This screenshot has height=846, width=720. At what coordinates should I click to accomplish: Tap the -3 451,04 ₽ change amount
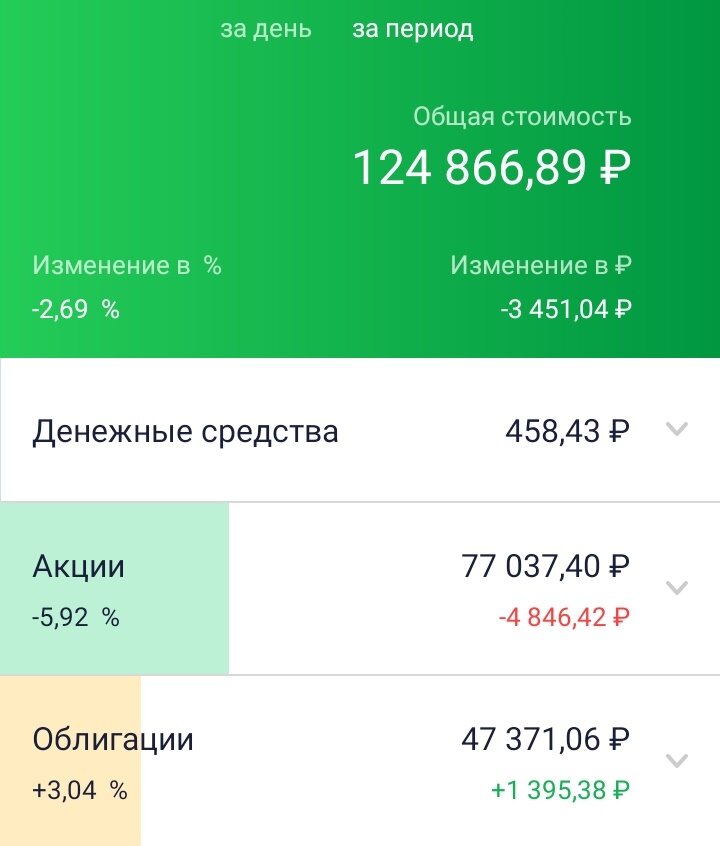pyautogui.click(x=564, y=310)
